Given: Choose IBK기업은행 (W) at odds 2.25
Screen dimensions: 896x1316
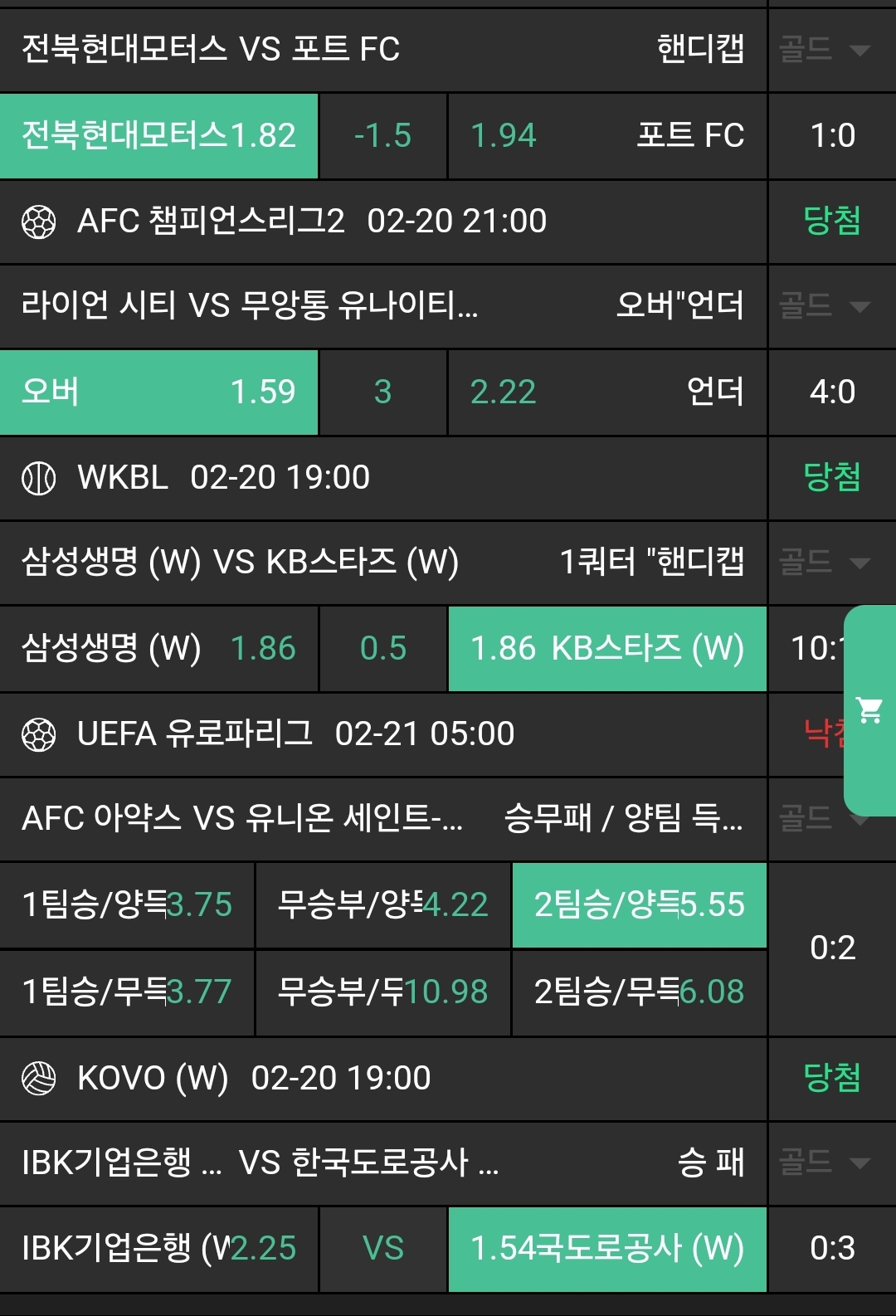Looking at the screenshot, I should pos(159,1248).
